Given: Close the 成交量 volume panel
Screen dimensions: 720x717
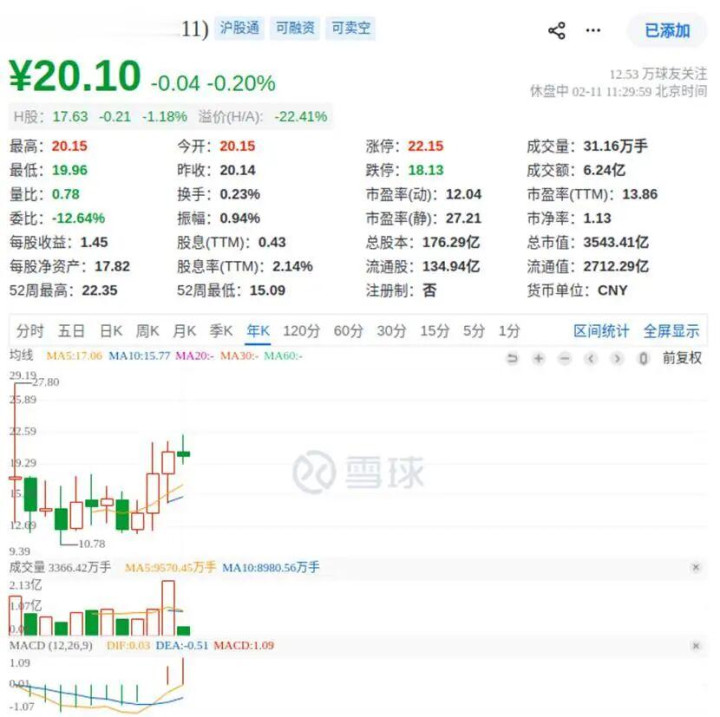Looking at the screenshot, I should click(696, 567).
